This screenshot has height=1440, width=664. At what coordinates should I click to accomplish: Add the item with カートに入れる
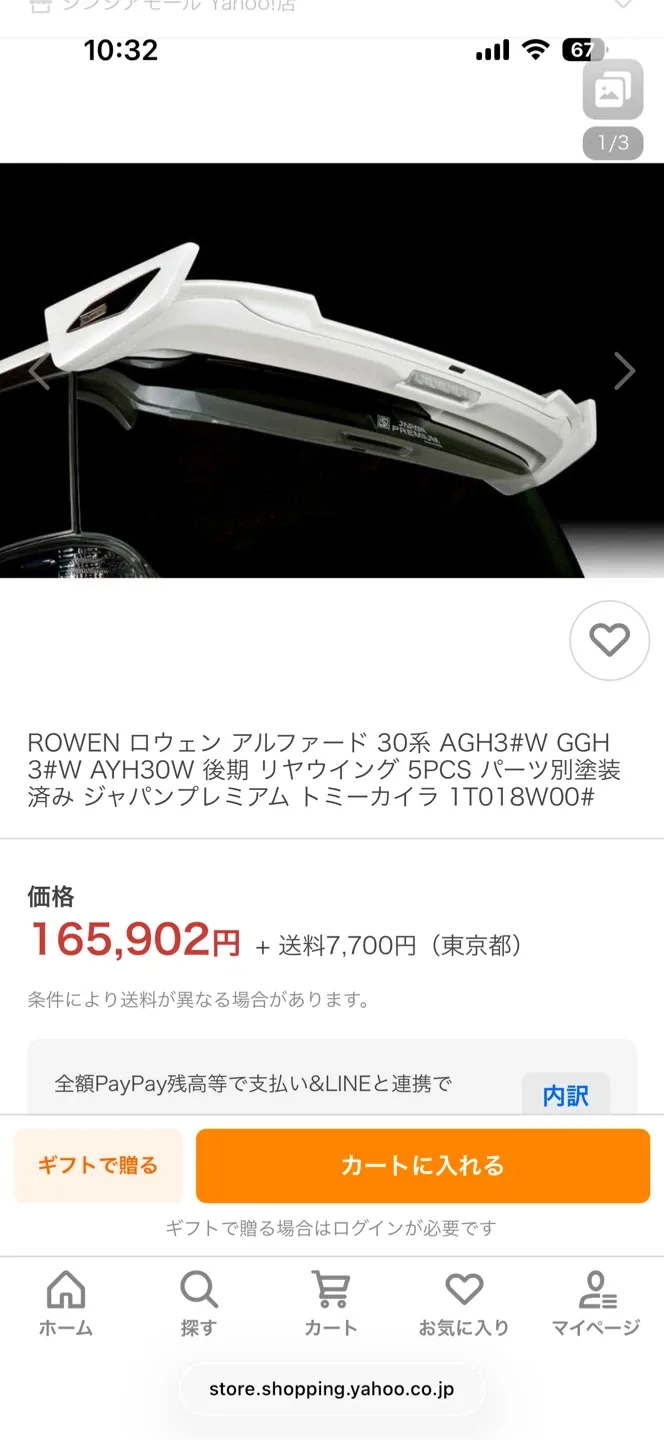pos(423,1166)
